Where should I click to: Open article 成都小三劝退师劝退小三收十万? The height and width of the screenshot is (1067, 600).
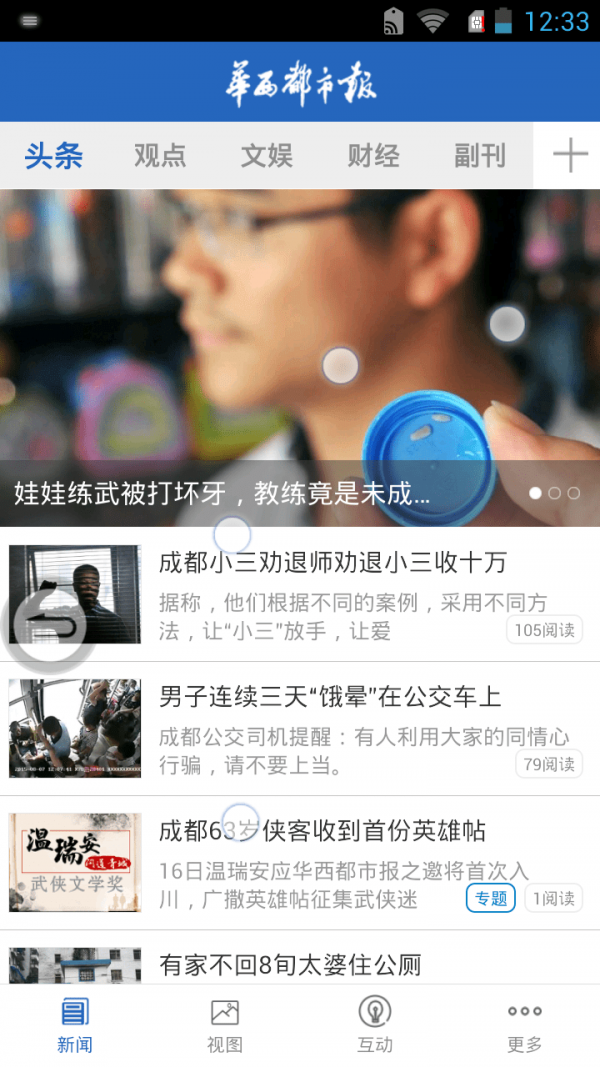pos(300,594)
